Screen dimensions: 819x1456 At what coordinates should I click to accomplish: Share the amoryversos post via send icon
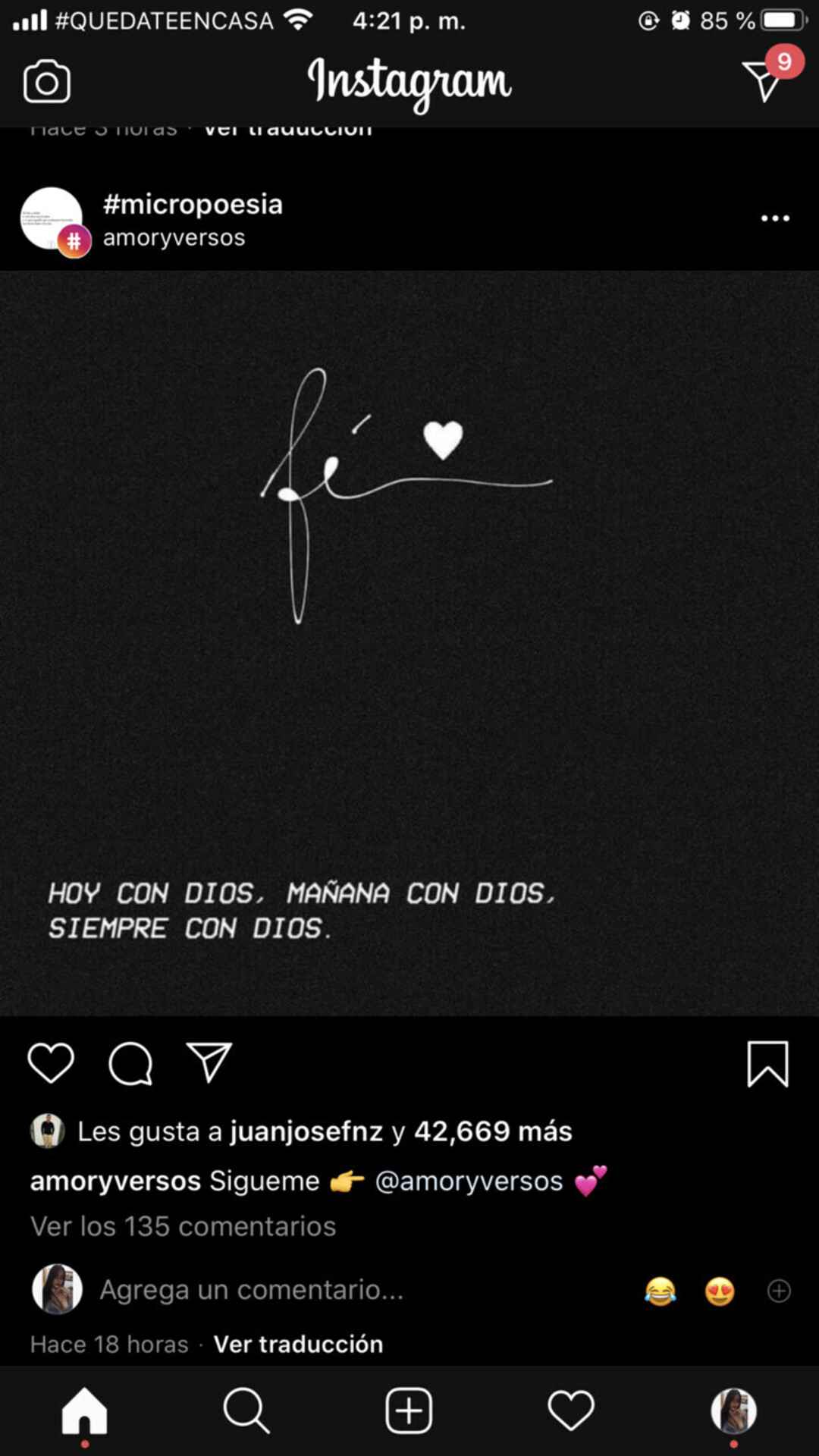click(209, 1062)
